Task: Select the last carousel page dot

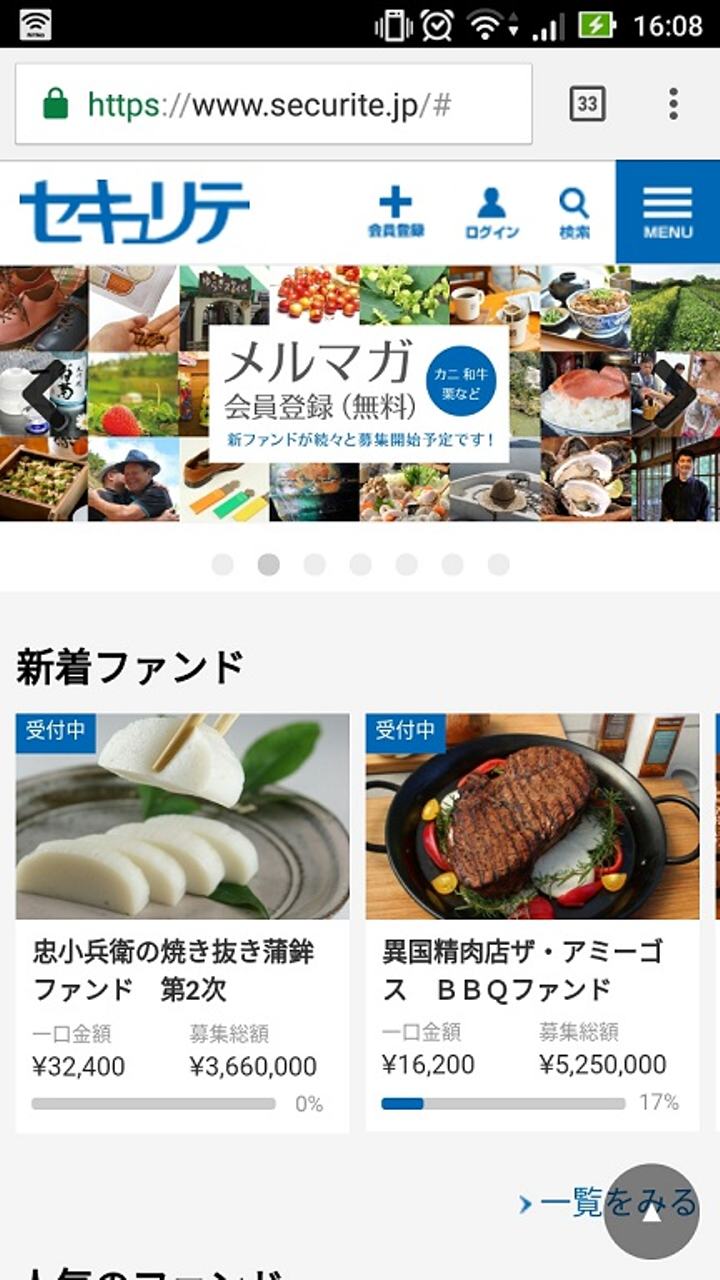Action: [498, 565]
